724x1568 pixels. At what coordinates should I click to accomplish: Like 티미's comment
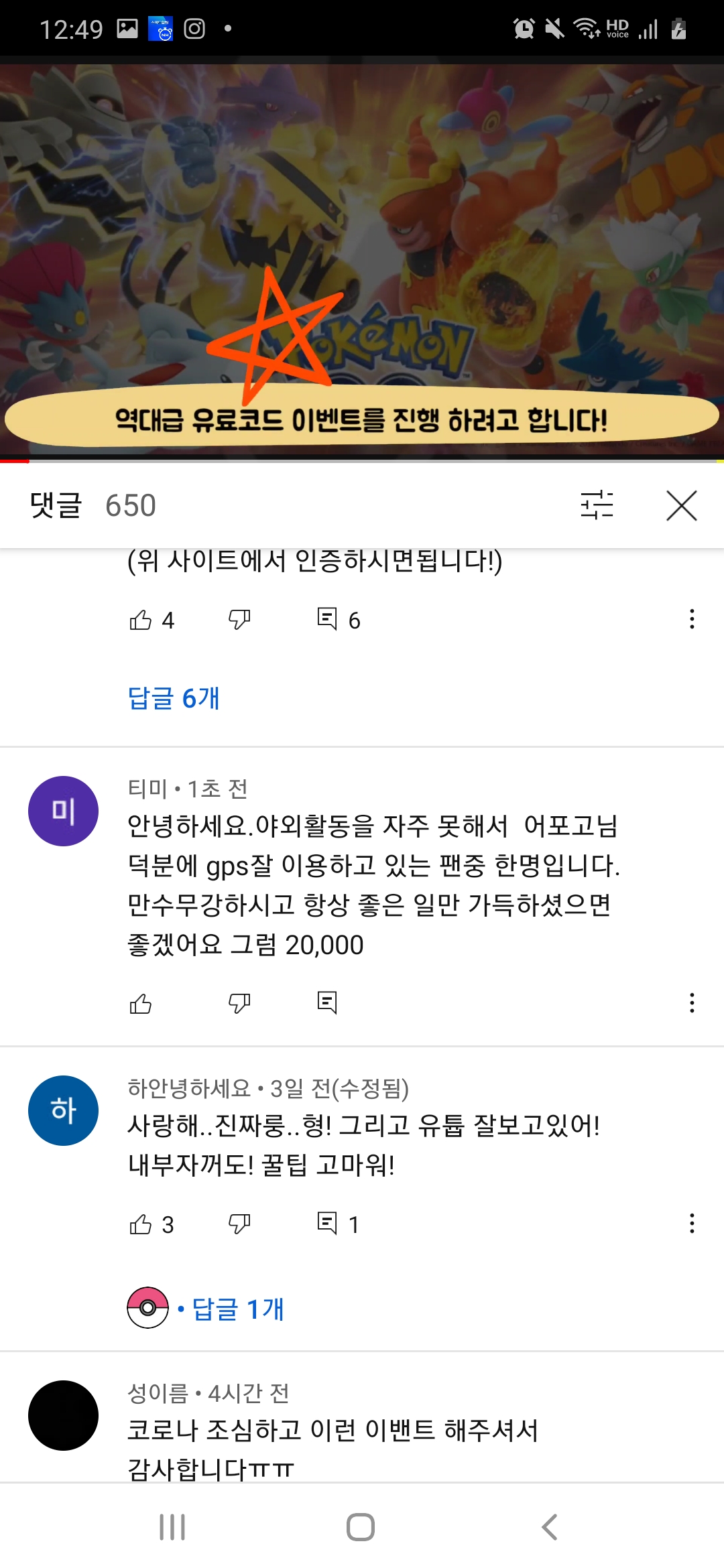coord(141,1003)
